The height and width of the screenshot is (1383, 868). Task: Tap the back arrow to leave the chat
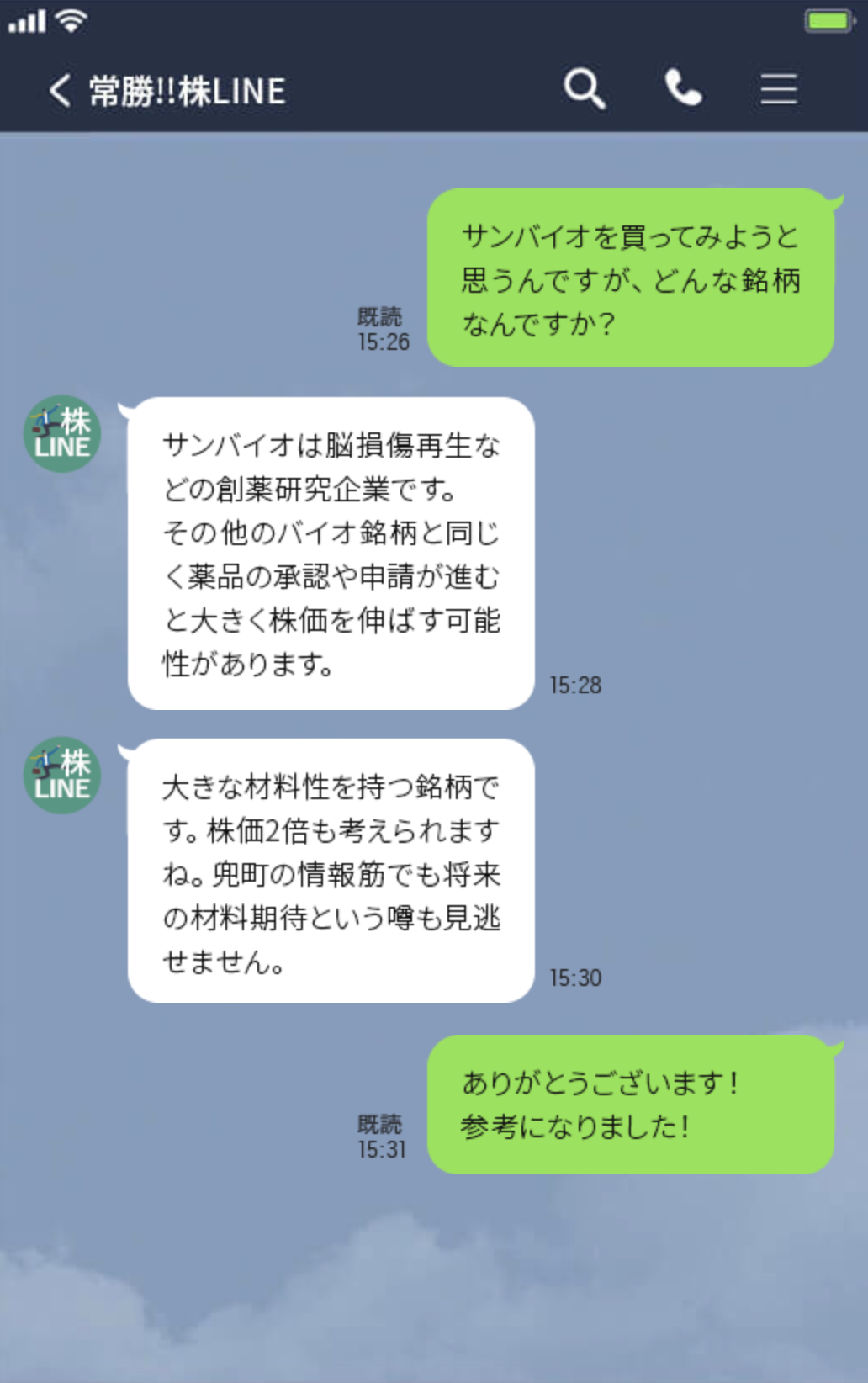click(x=57, y=89)
